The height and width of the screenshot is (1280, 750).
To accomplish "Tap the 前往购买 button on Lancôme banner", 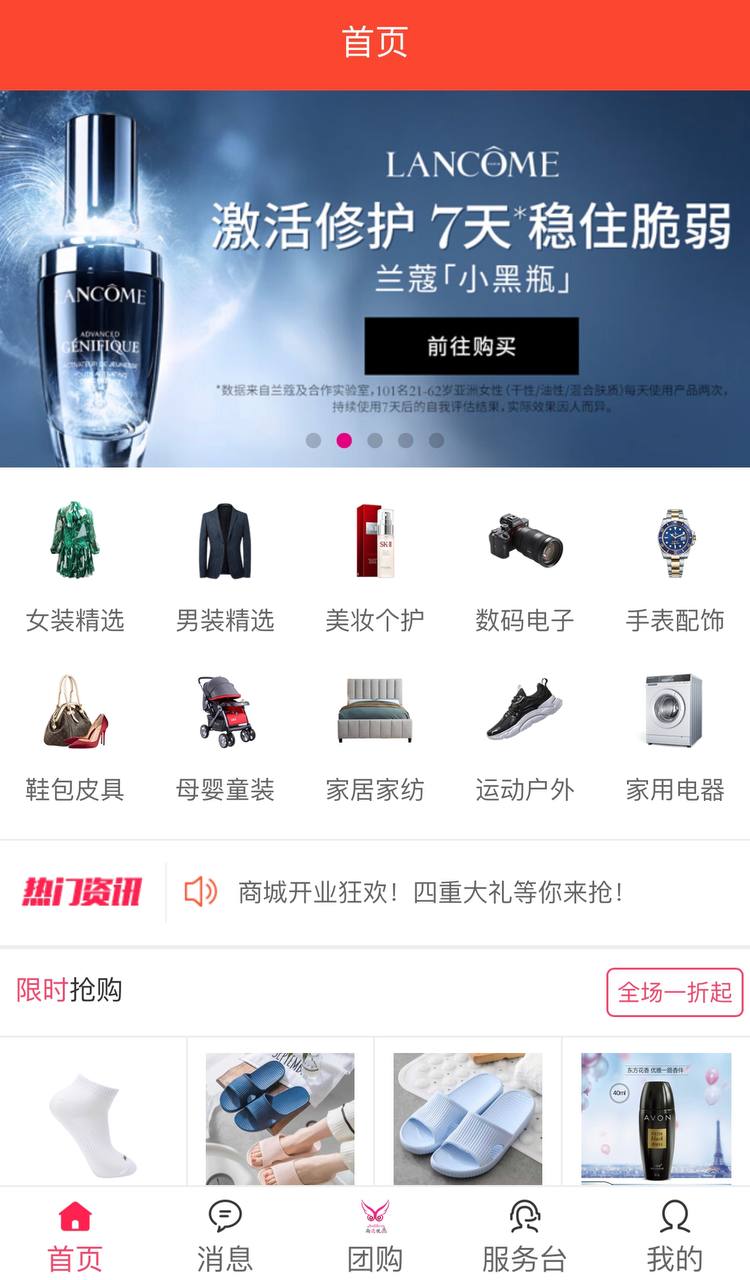I will tap(471, 346).
